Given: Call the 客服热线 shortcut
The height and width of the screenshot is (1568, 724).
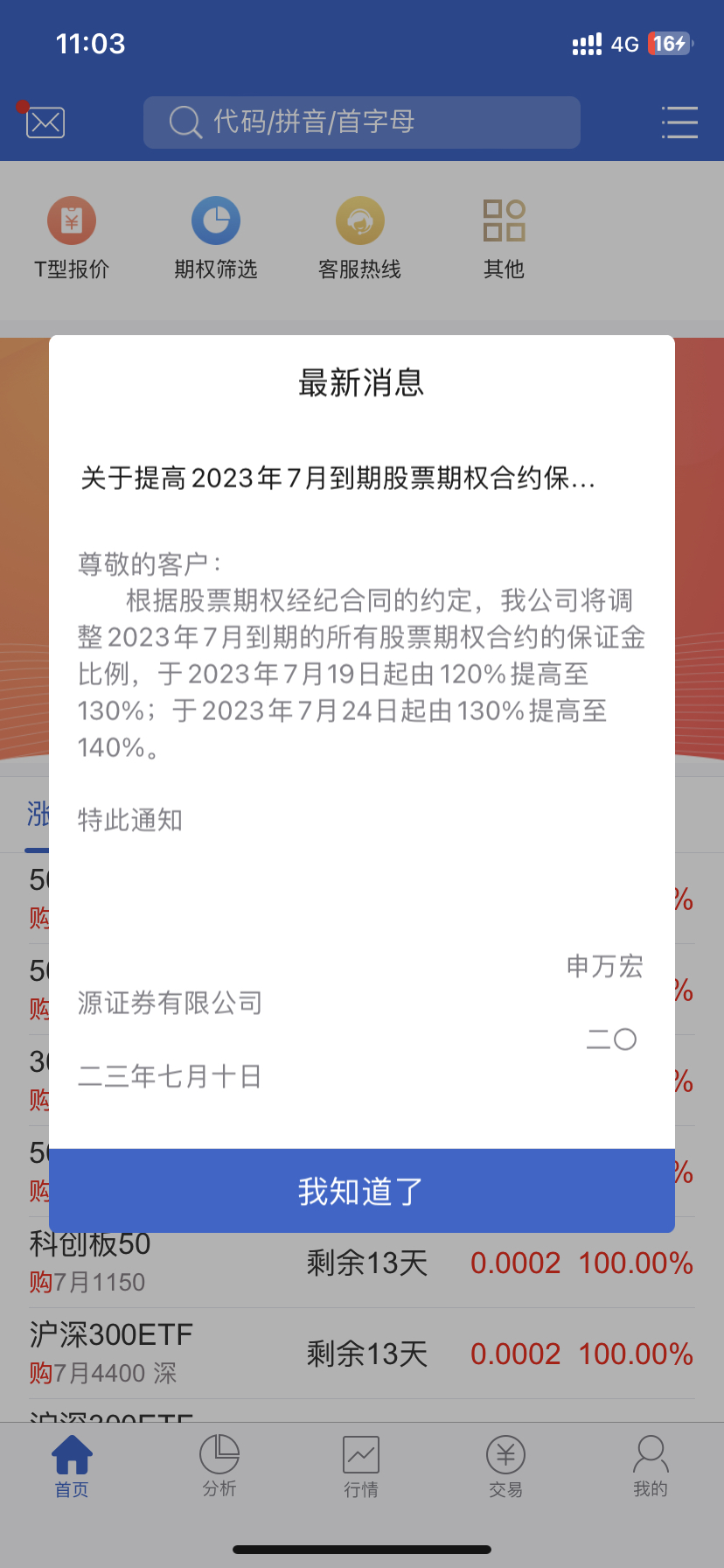Looking at the screenshot, I should (360, 238).
